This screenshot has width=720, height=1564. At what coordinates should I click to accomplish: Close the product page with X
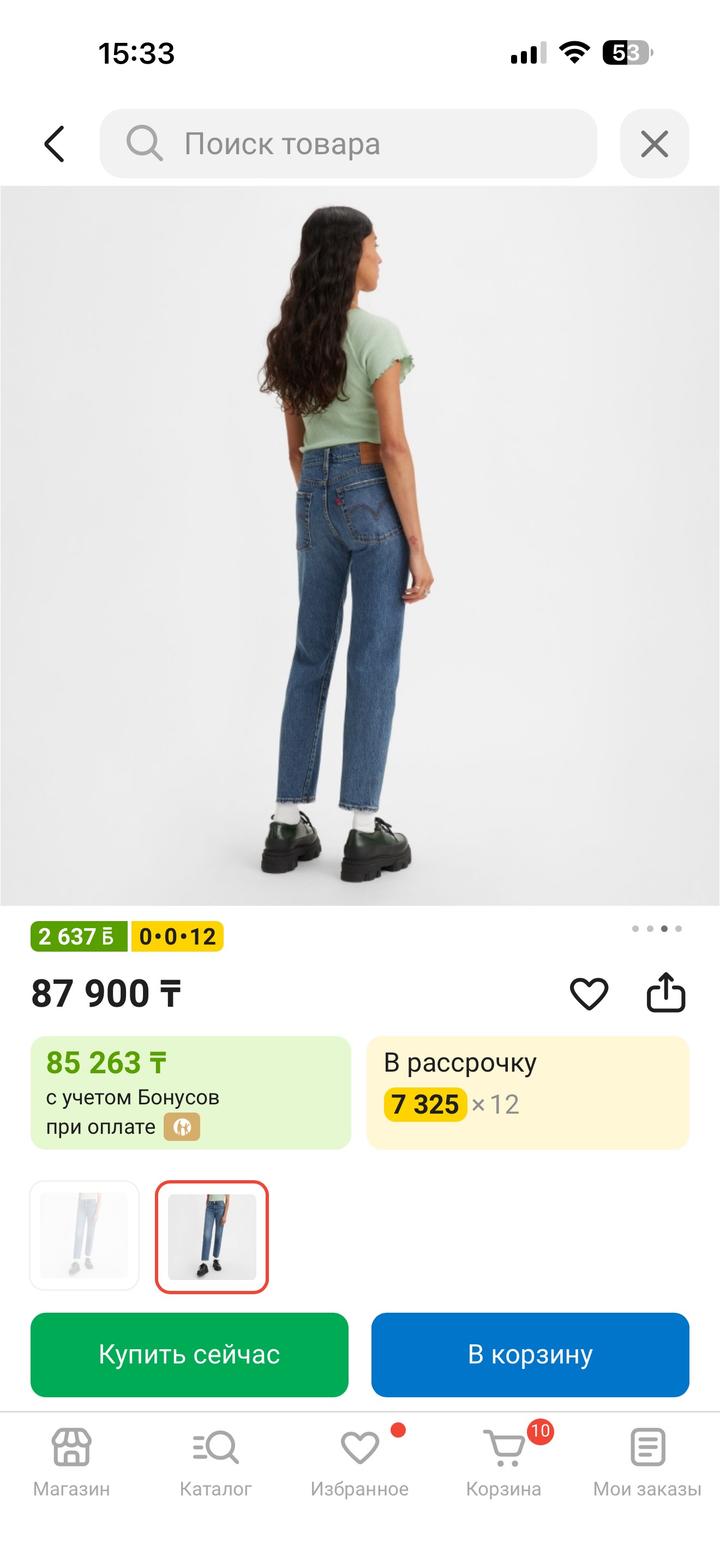(x=654, y=144)
